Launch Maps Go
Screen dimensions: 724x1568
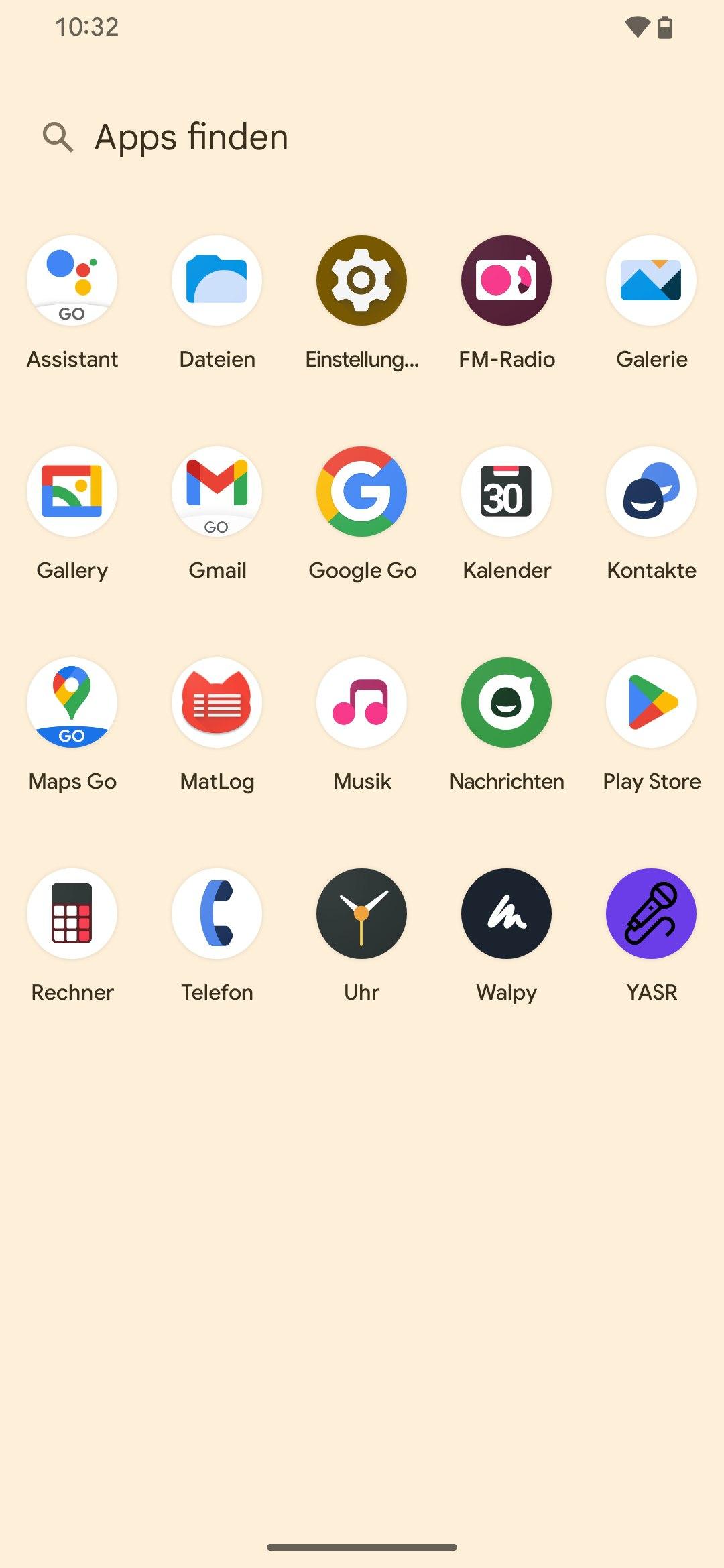pyautogui.click(x=72, y=703)
